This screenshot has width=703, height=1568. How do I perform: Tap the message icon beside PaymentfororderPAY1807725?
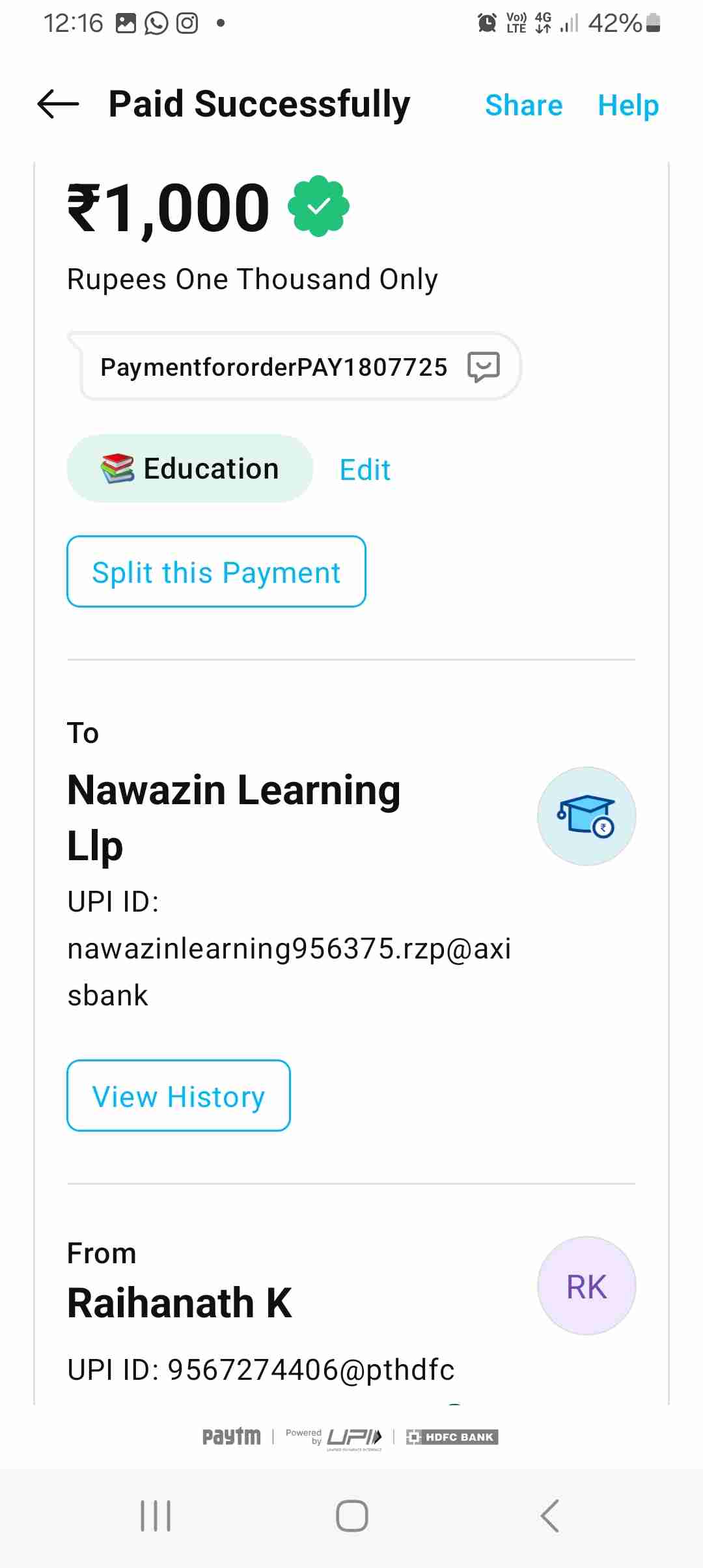point(484,367)
